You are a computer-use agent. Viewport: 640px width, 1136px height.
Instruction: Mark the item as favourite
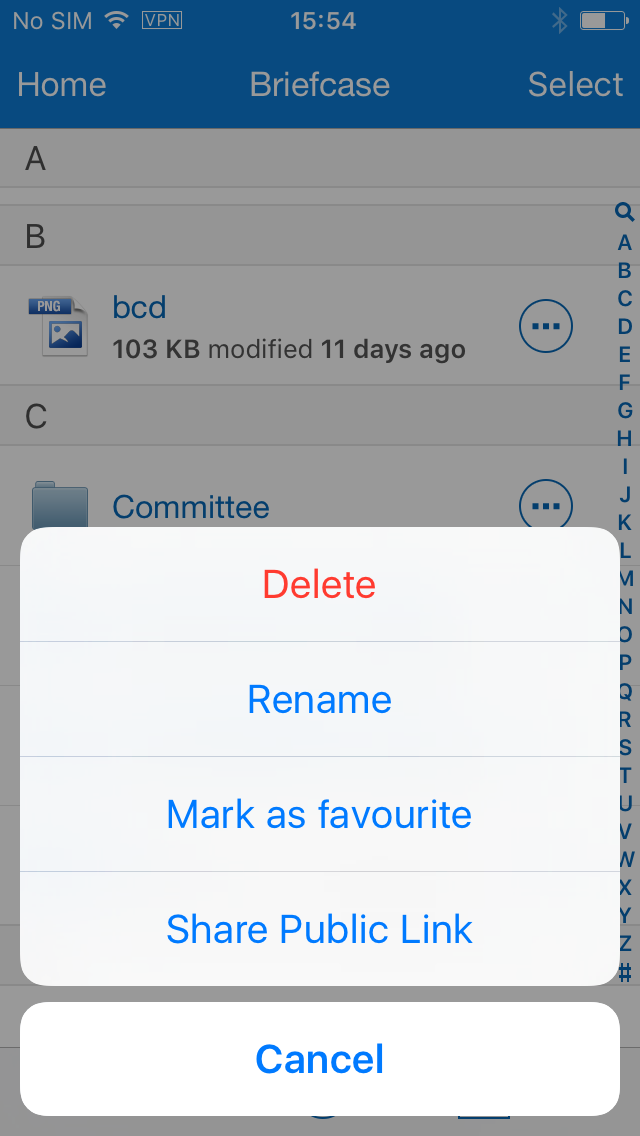point(320,814)
